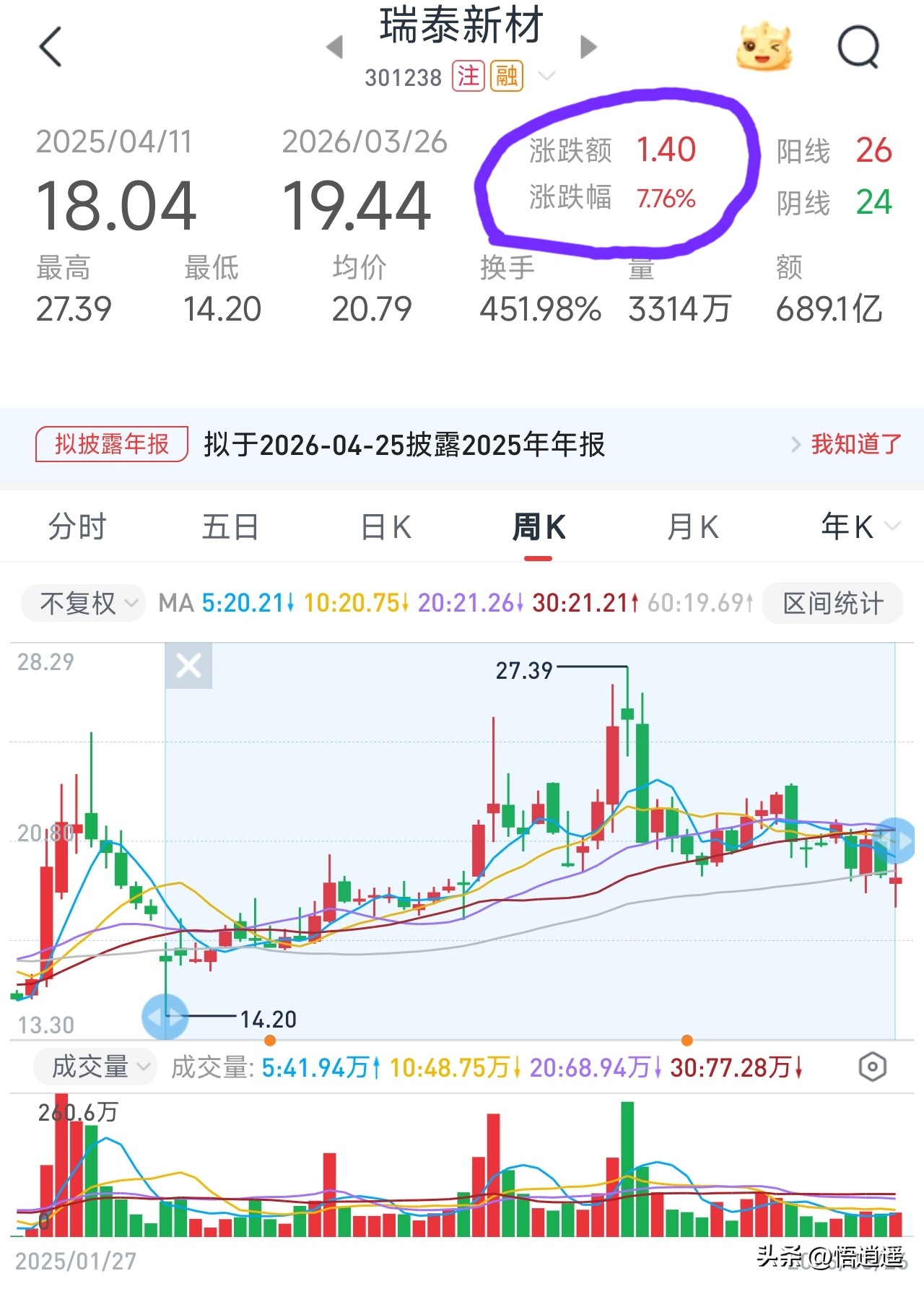Click the red 注 registration badge
Screen dimensions: 924x1289
pyautogui.click(x=468, y=77)
